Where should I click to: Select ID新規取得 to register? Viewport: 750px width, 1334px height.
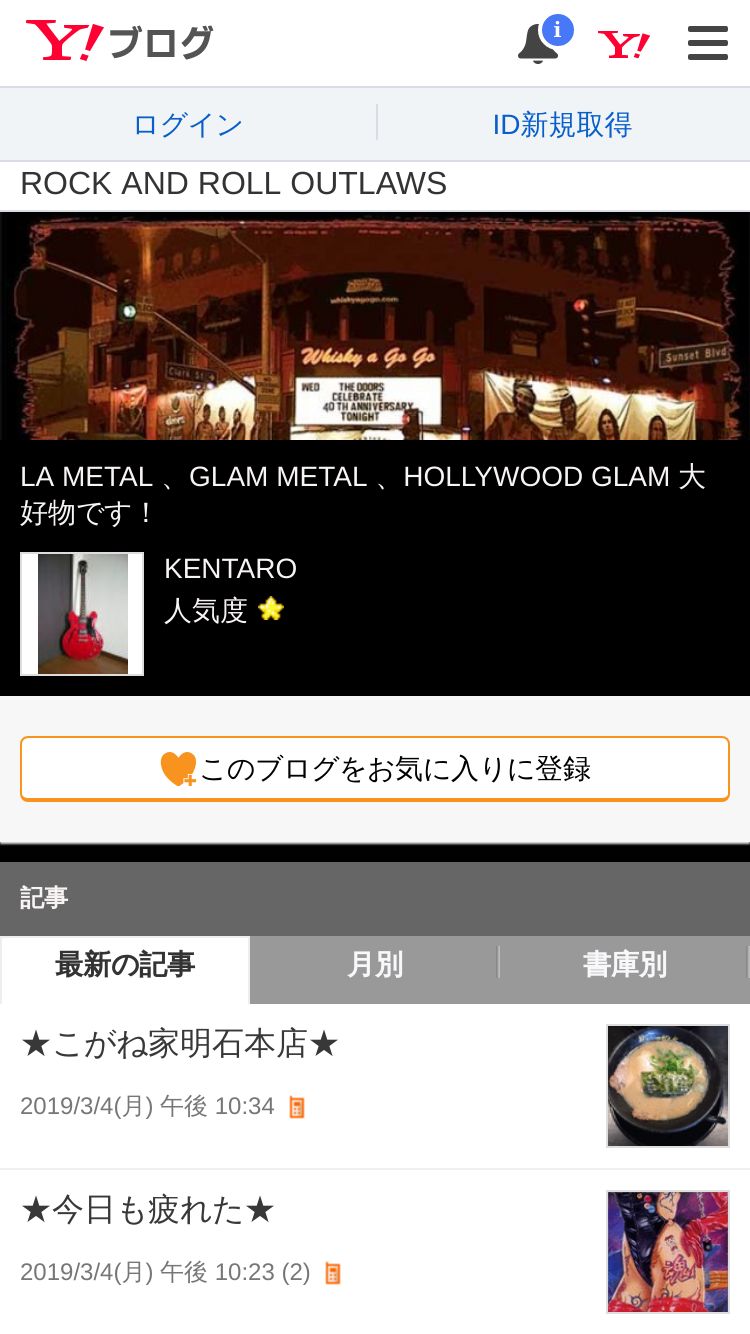point(562,125)
